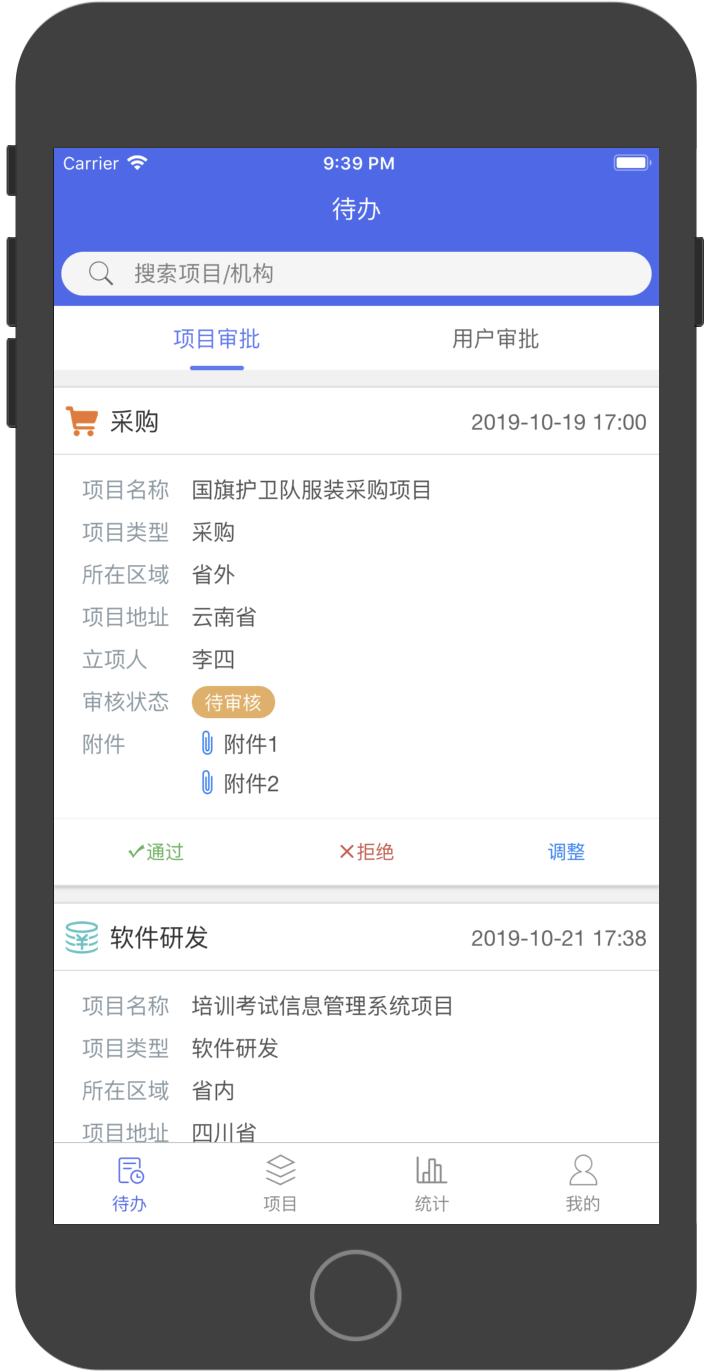Open 附件2 attachment
Viewport: 712px width, 1372px height.
click(239, 784)
